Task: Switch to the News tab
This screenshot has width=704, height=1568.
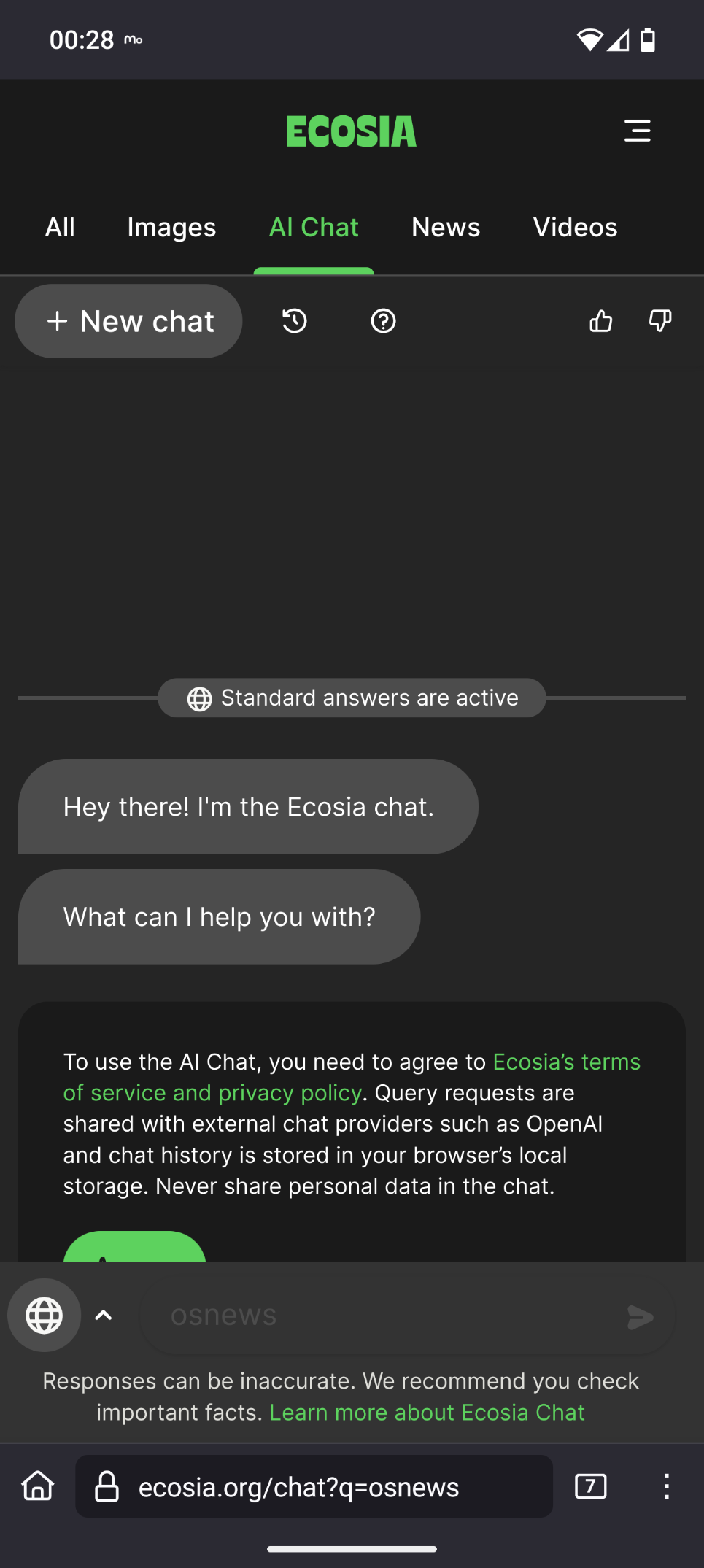Action: (x=446, y=228)
